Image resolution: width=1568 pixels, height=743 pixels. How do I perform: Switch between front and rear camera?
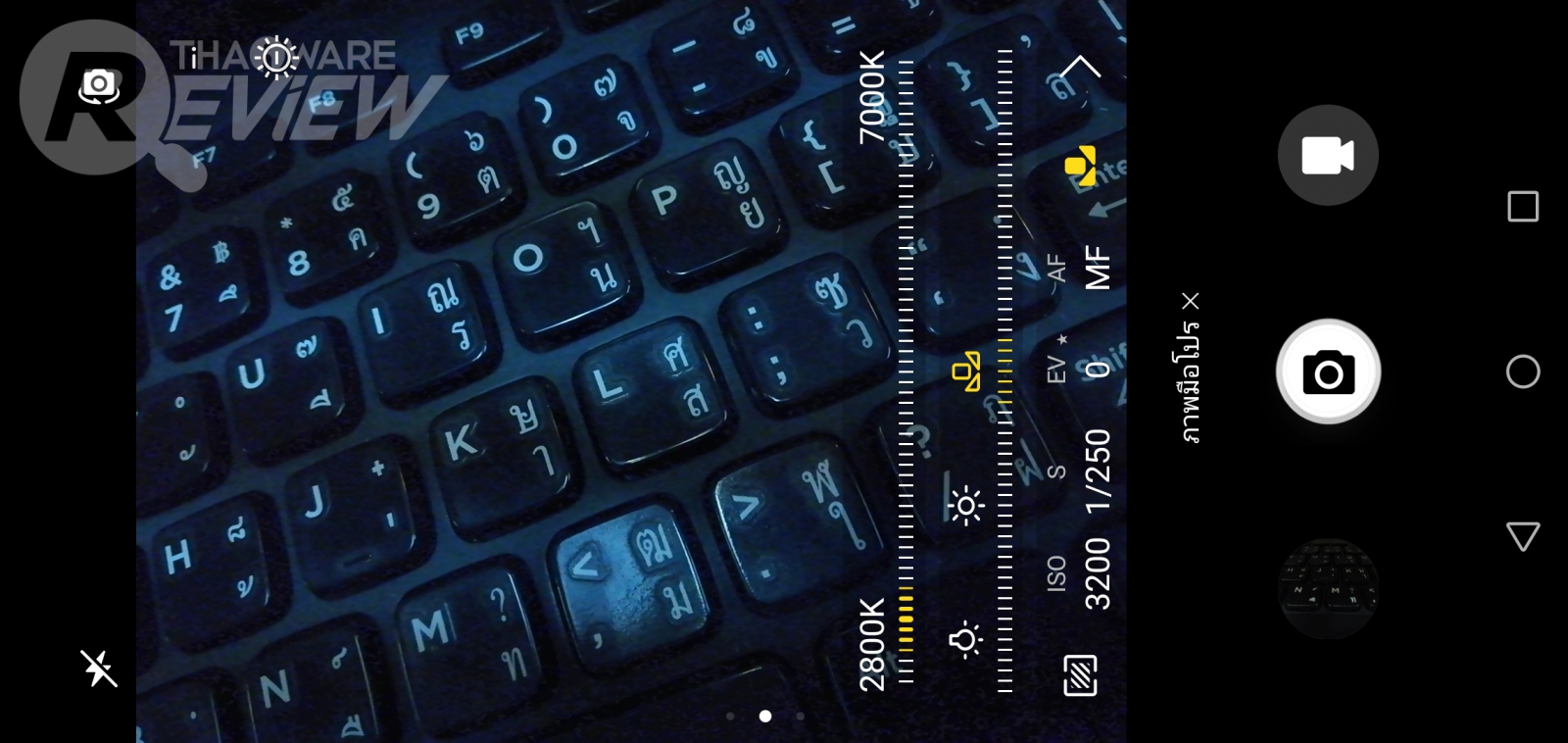(x=99, y=85)
